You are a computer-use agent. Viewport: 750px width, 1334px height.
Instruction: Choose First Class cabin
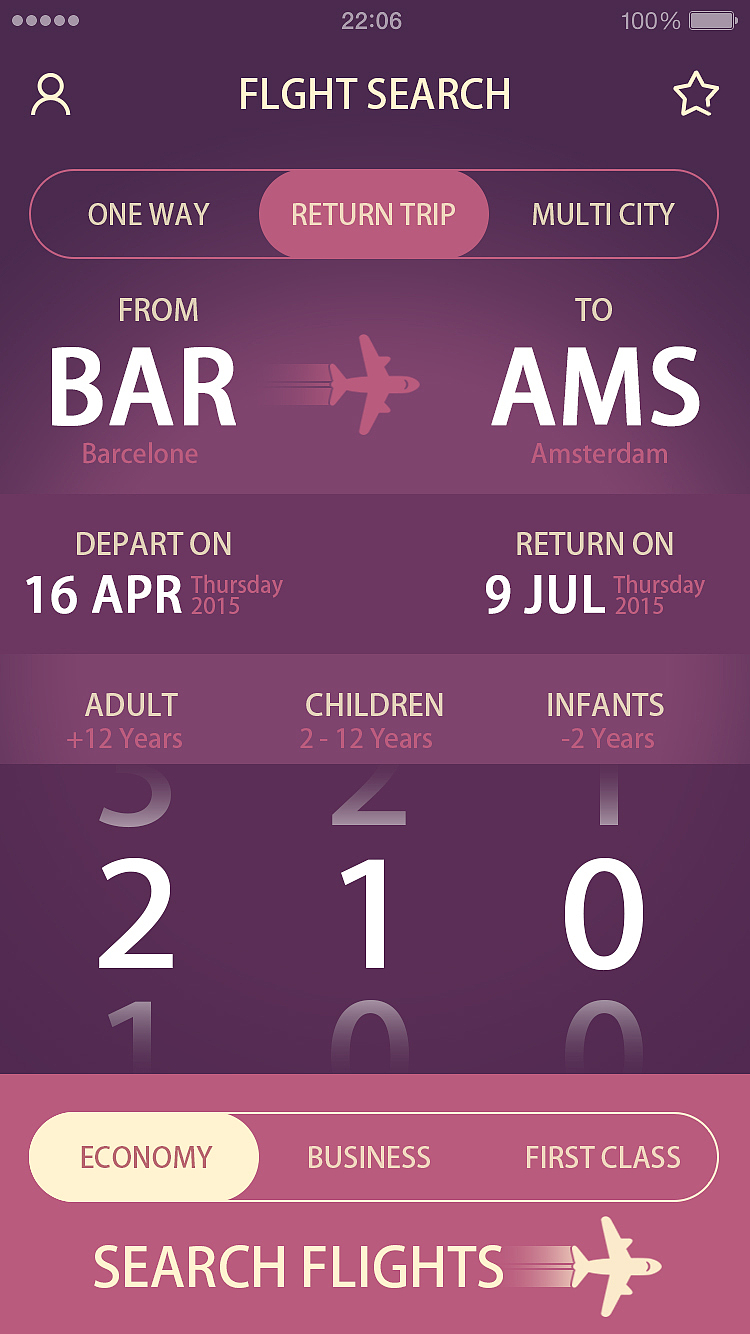pos(602,1157)
